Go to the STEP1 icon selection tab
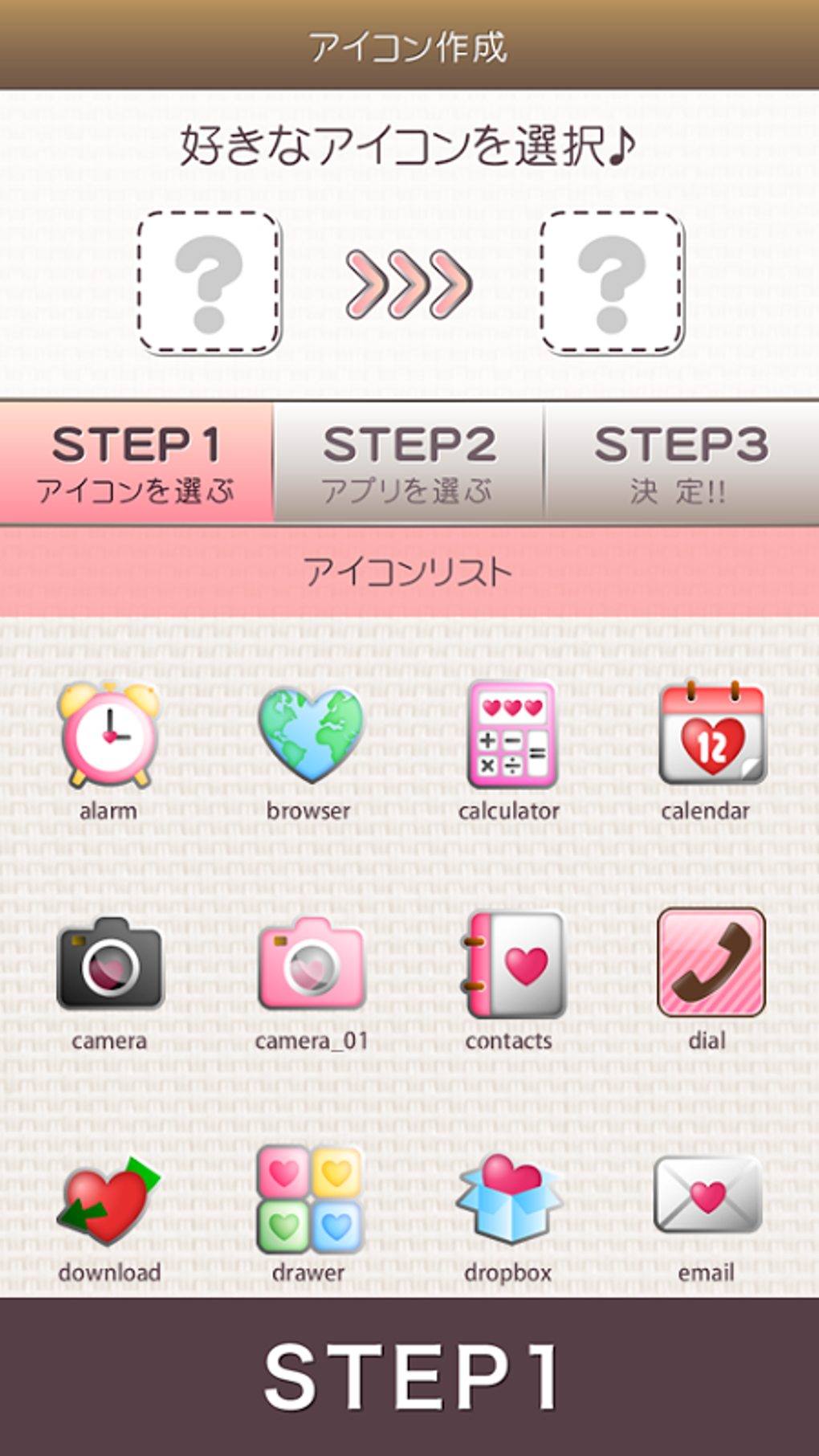The image size is (819, 1456). (x=136, y=464)
